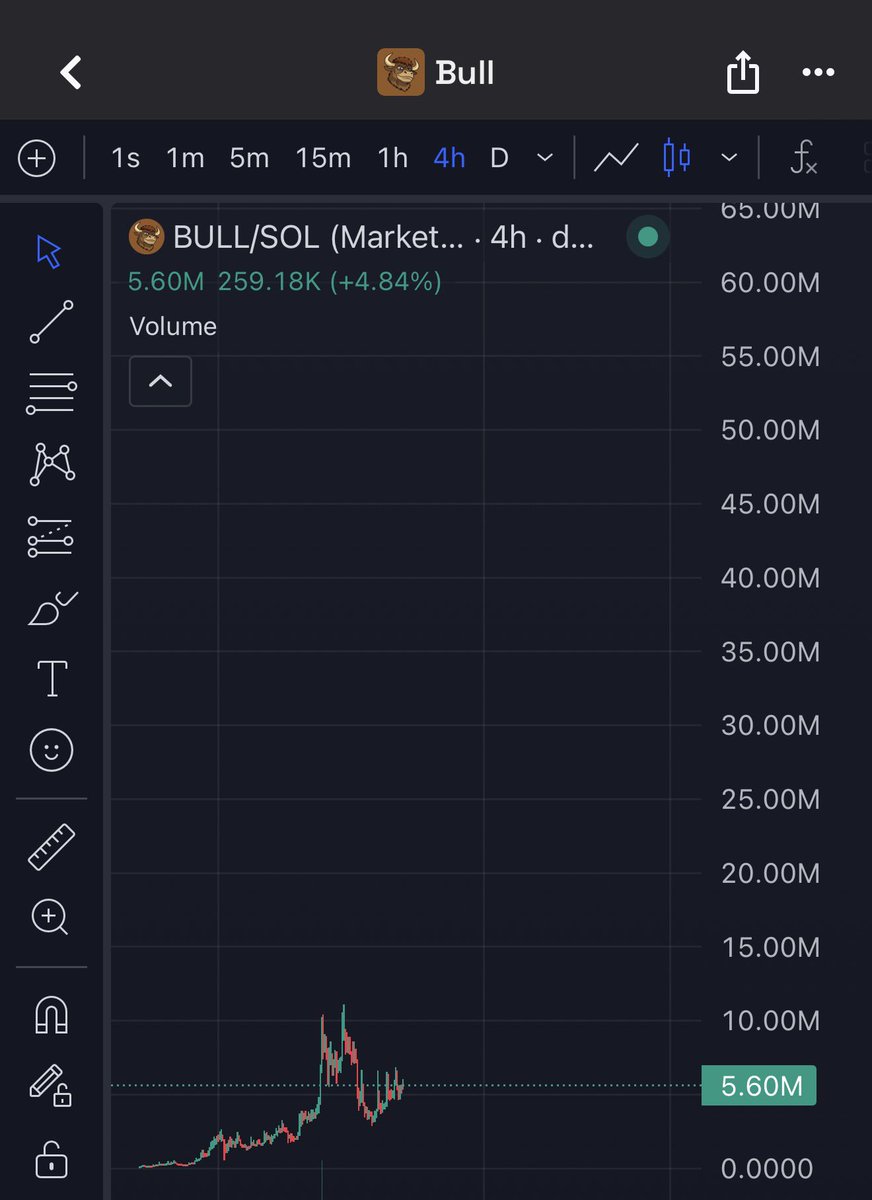Share the Bull chart
Image resolution: width=872 pixels, height=1200 pixels.
click(743, 73)
